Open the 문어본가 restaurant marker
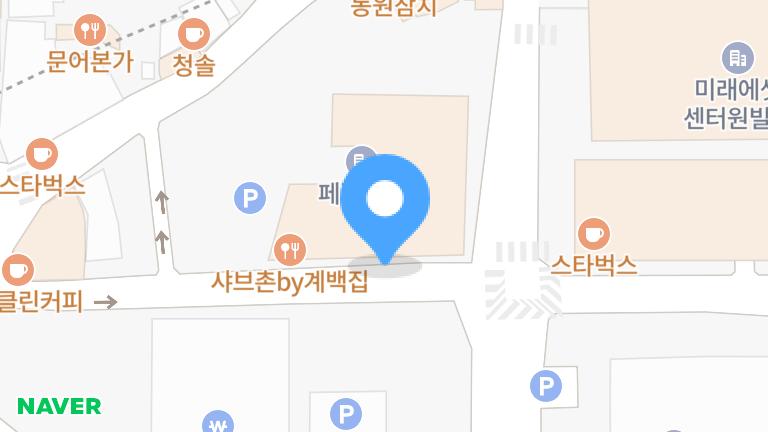Screen dimensions: 768x432 pyautogui.click(x=90, y=31)
